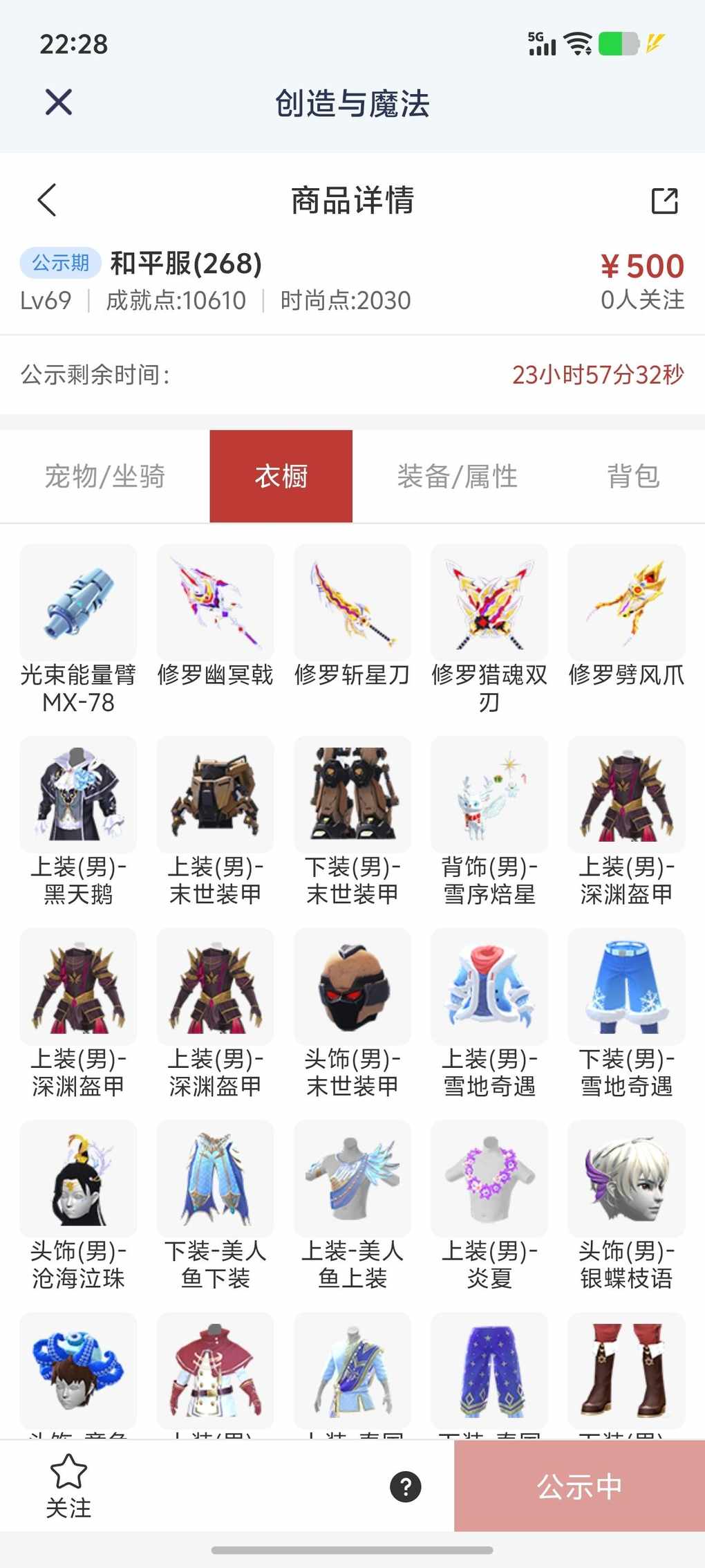705x1568 pixels.
Task: Follow this listing with 关注 star
Action: 68,1484
